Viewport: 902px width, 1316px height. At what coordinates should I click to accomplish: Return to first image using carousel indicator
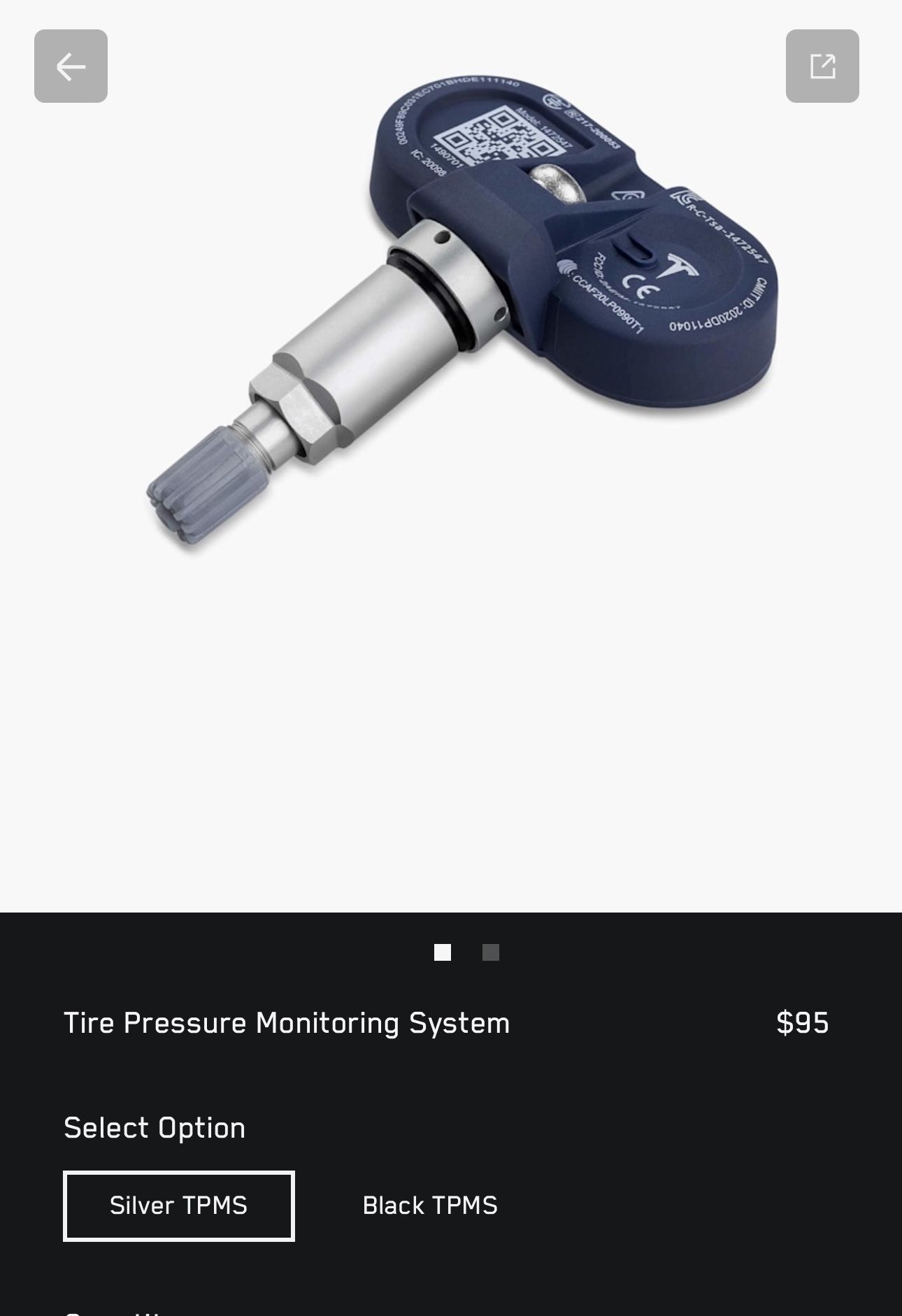pyautogui.click(x=443, y=951)
